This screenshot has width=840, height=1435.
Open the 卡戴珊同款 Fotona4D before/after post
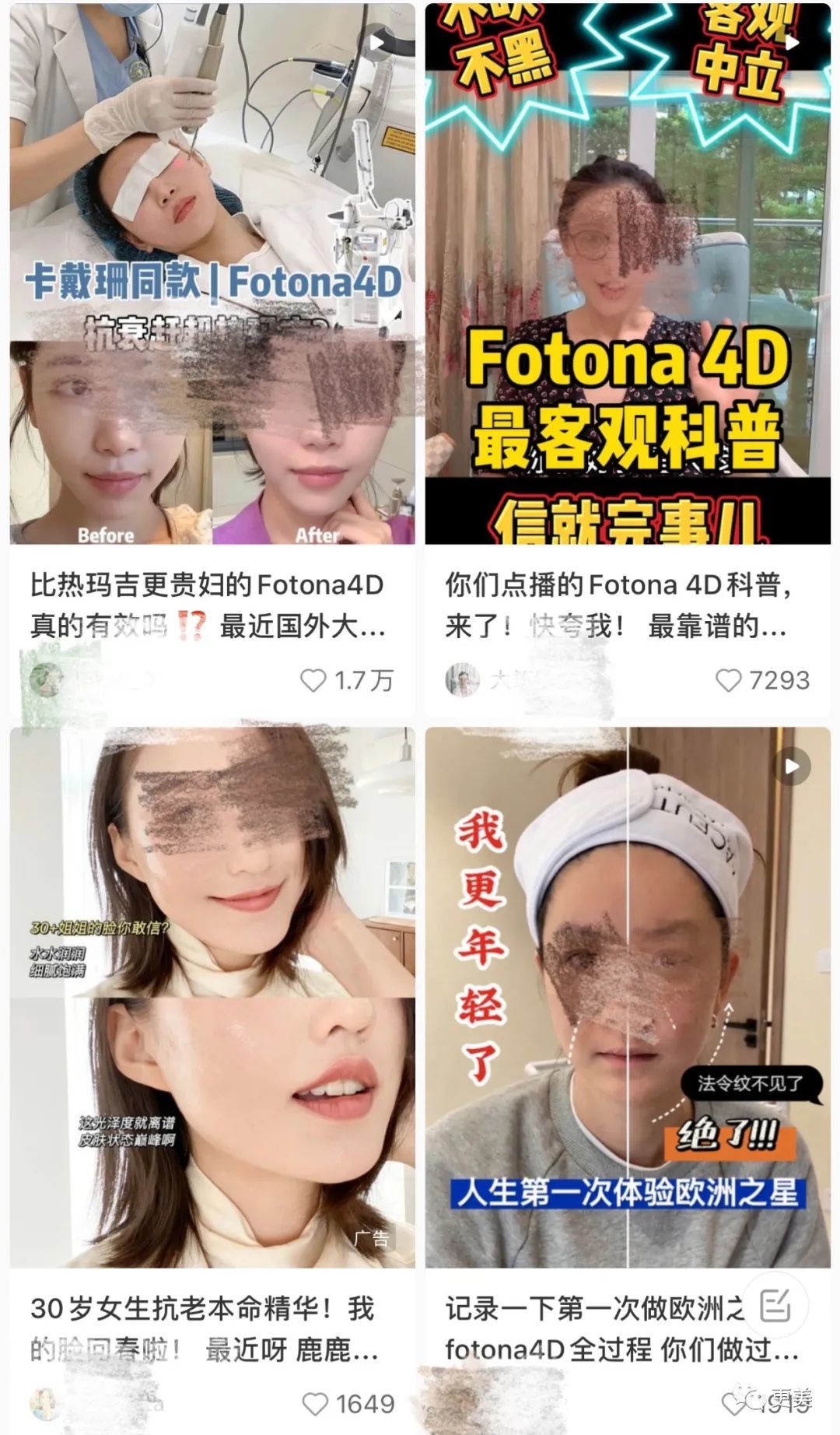(212, 272)
